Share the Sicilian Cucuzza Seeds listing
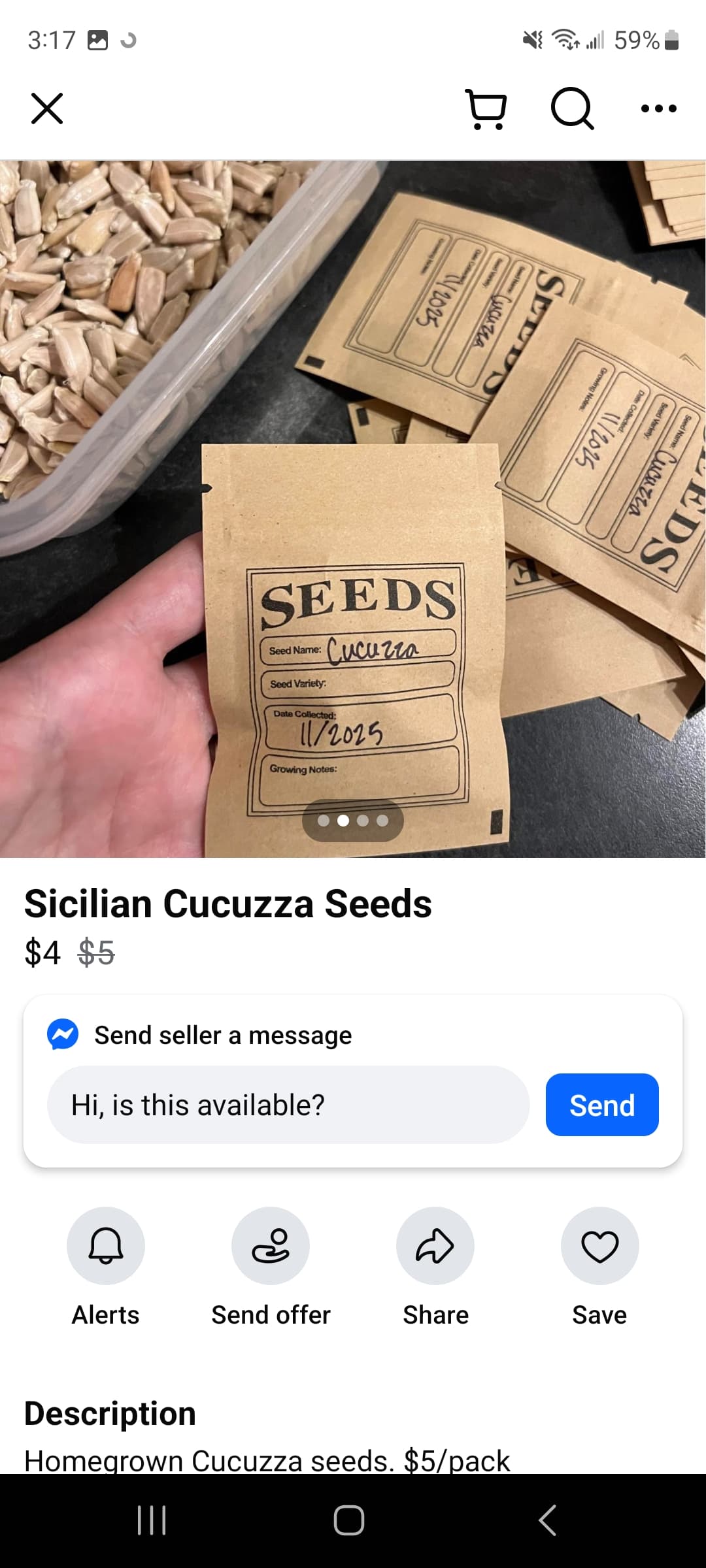This screenshot has height=1568, width=706. pyautogui.click(x=435, y=1246)
